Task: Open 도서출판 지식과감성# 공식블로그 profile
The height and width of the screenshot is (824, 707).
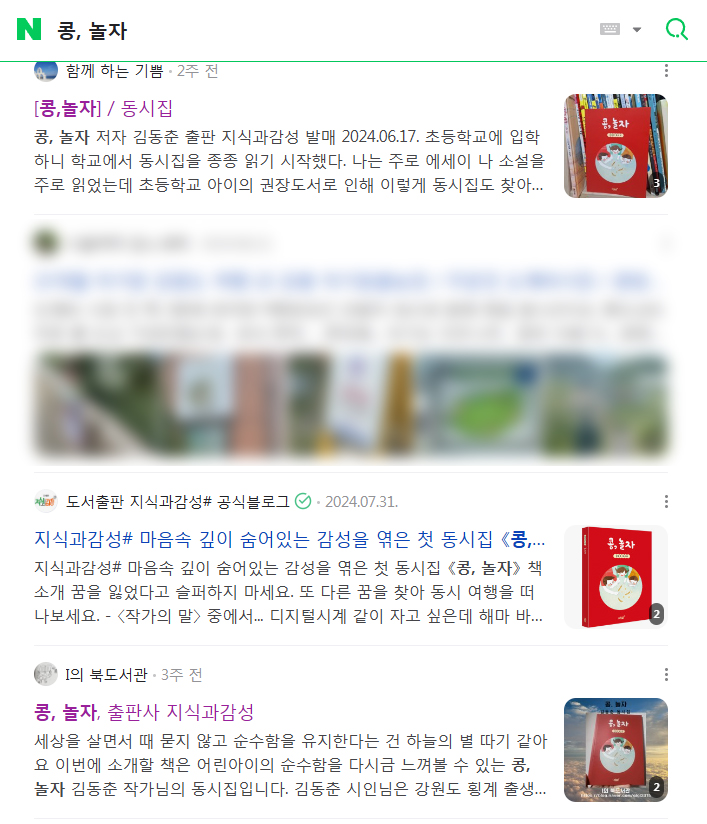Action: point(177,501)
